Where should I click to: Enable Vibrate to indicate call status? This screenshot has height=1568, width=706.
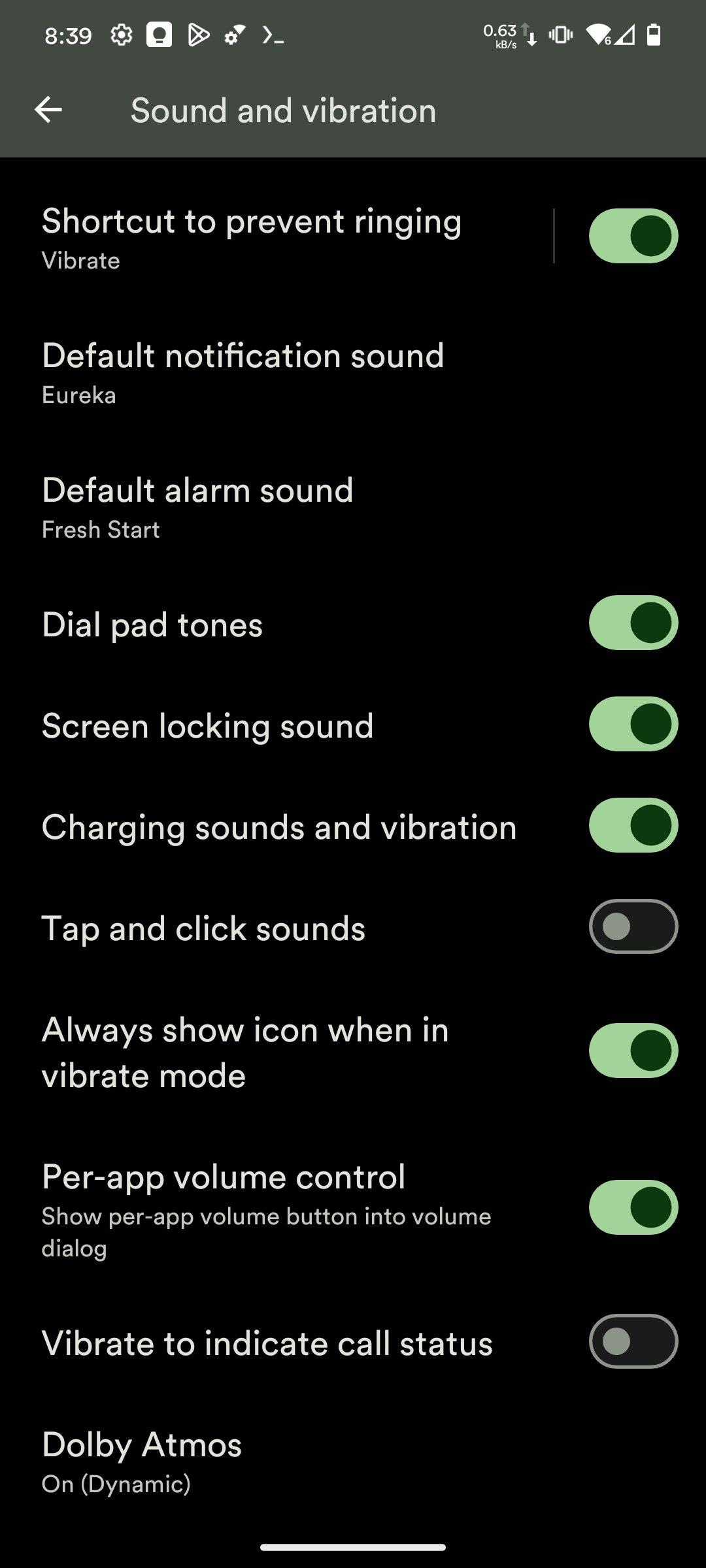coord(633,1341)
